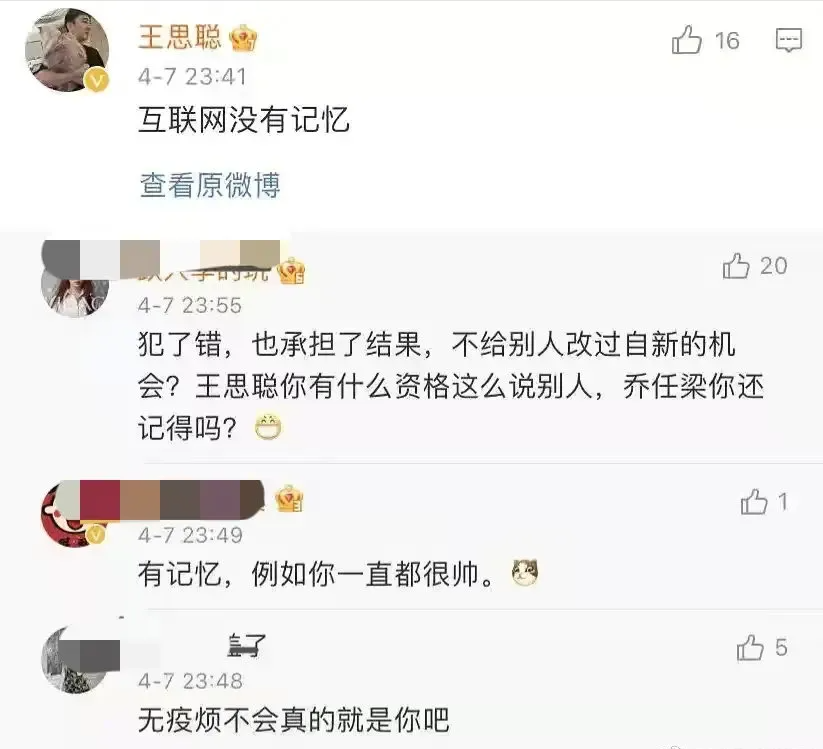Reply to 王思聪's comment via the comment icon

(x=789, y=40)
